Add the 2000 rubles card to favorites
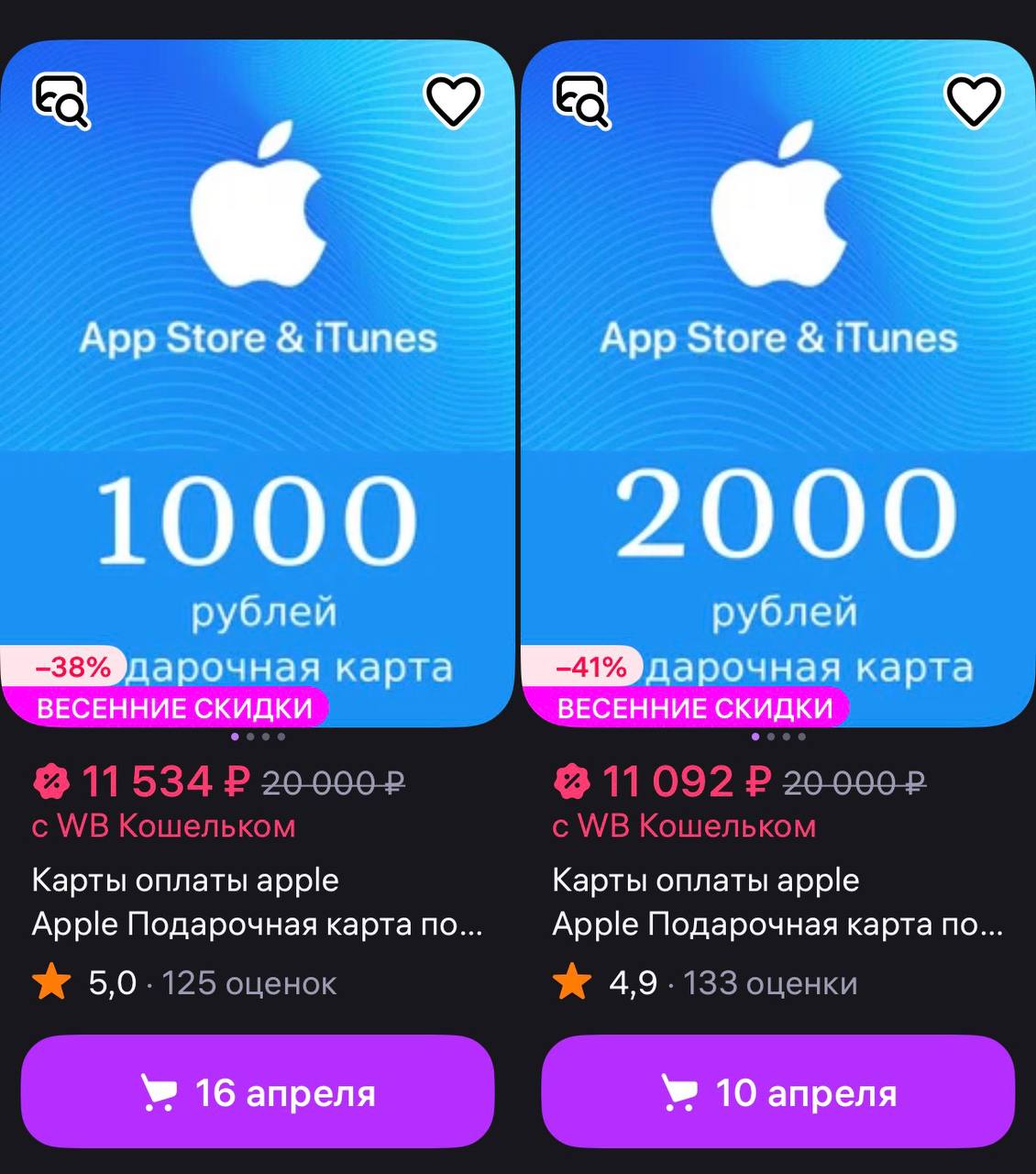Image resolution: width=1036 pixels, height=1174 pixels. click(x=974, y=100)
